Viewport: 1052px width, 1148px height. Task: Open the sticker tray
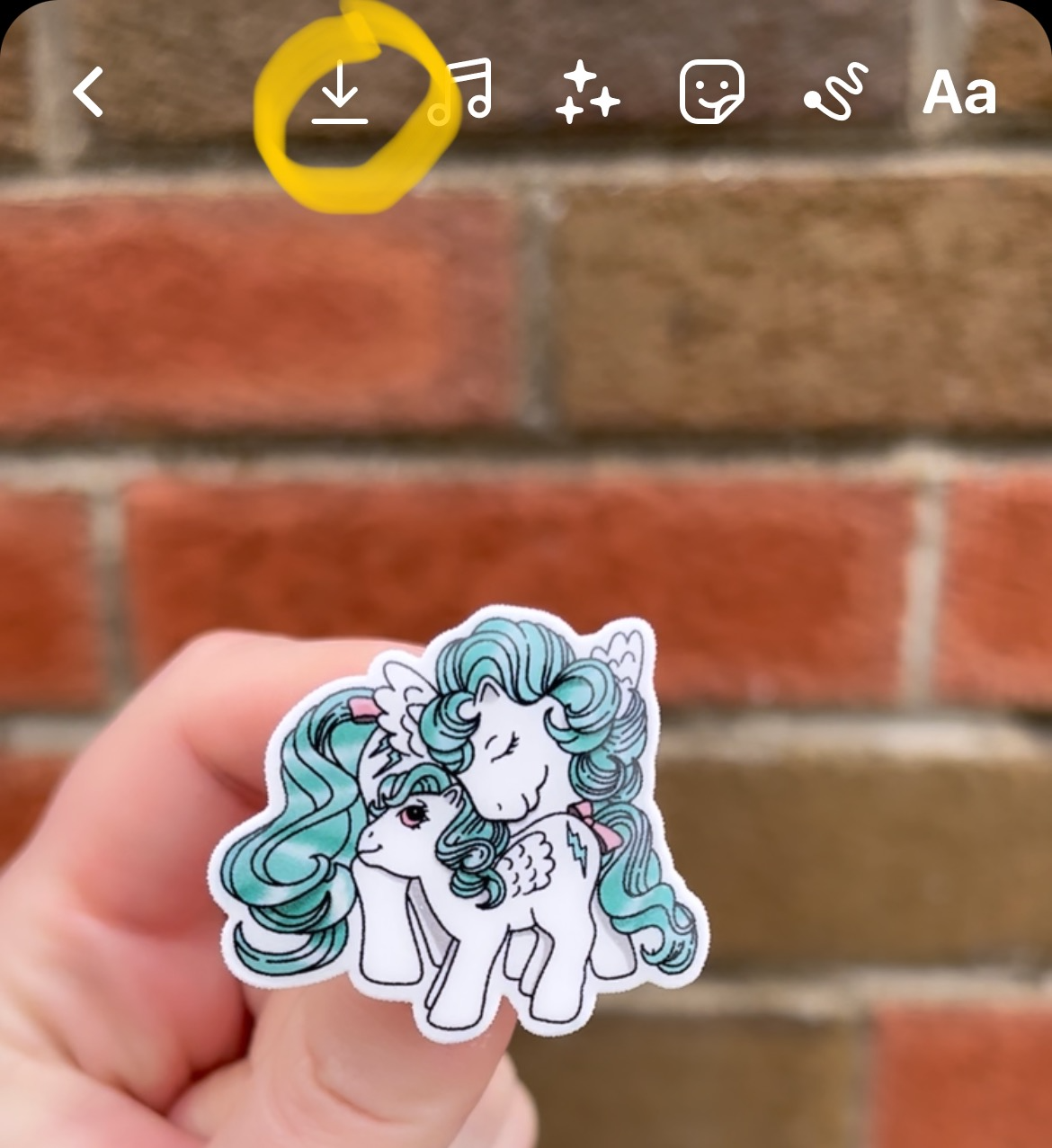click(711, 92)
